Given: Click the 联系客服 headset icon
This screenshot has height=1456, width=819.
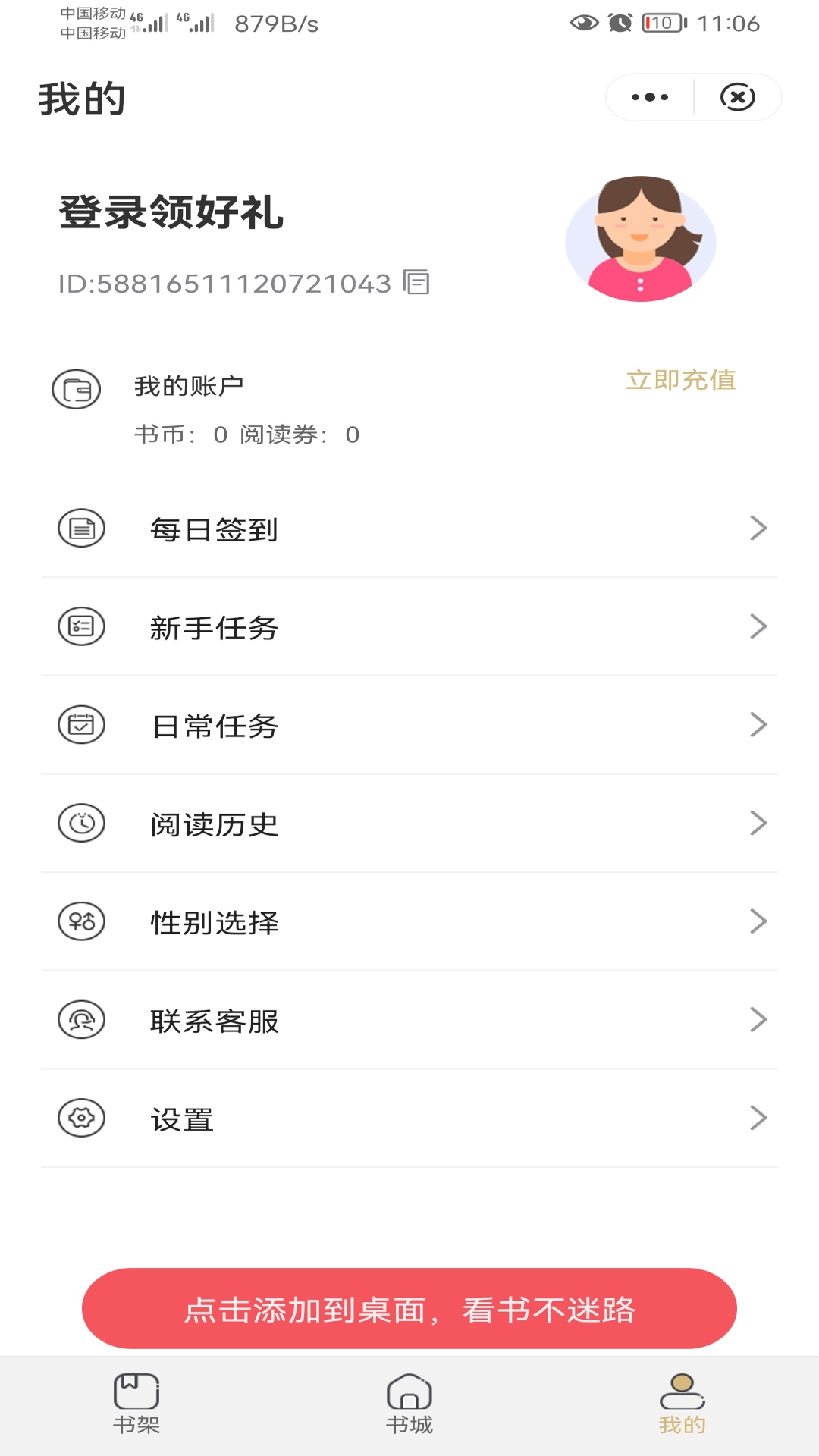Looking at the screenshot, I should pyautogui.click(x=82, y=1021).
